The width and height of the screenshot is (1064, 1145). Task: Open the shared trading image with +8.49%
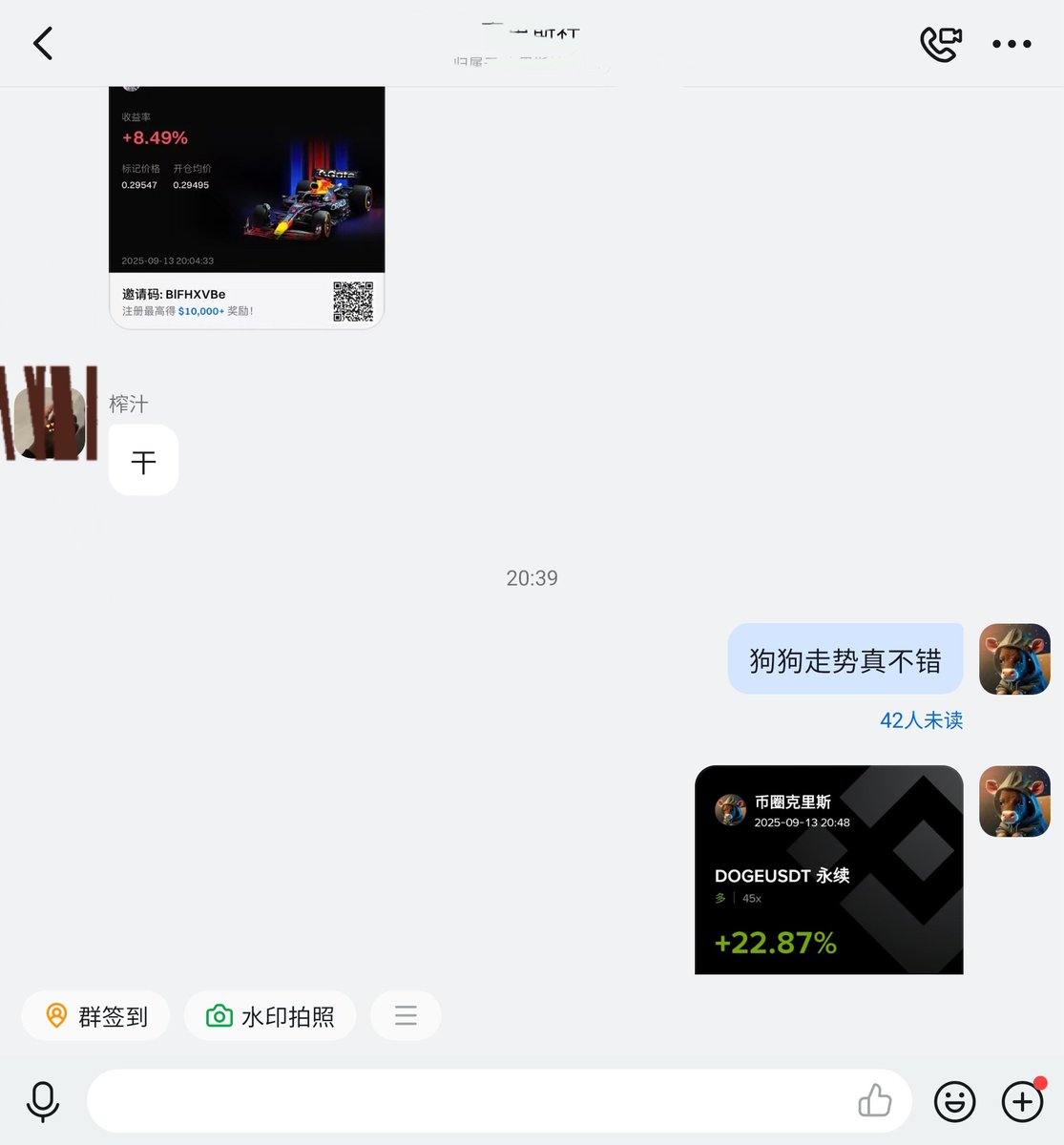246,205
